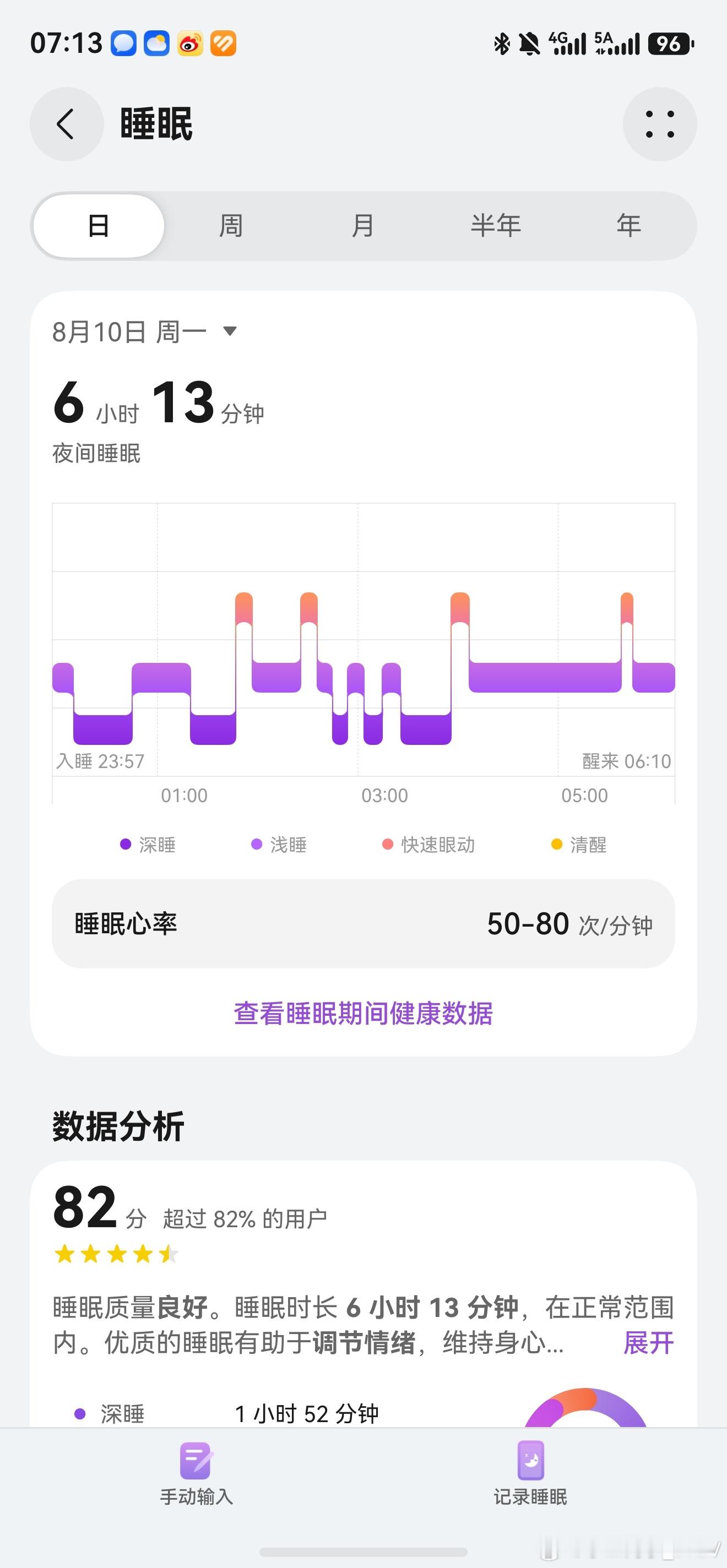Switch to the 周 week view

click(231, 226)
